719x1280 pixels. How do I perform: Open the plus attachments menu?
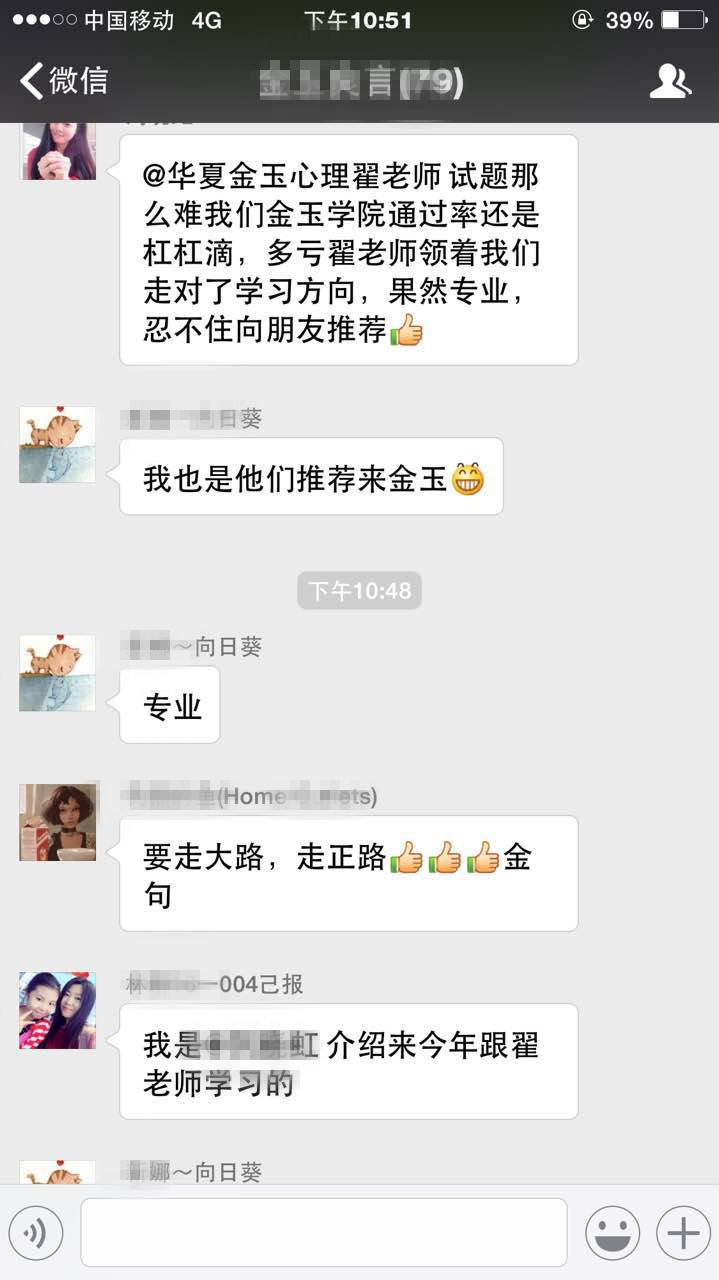[x=683, y=1233]
